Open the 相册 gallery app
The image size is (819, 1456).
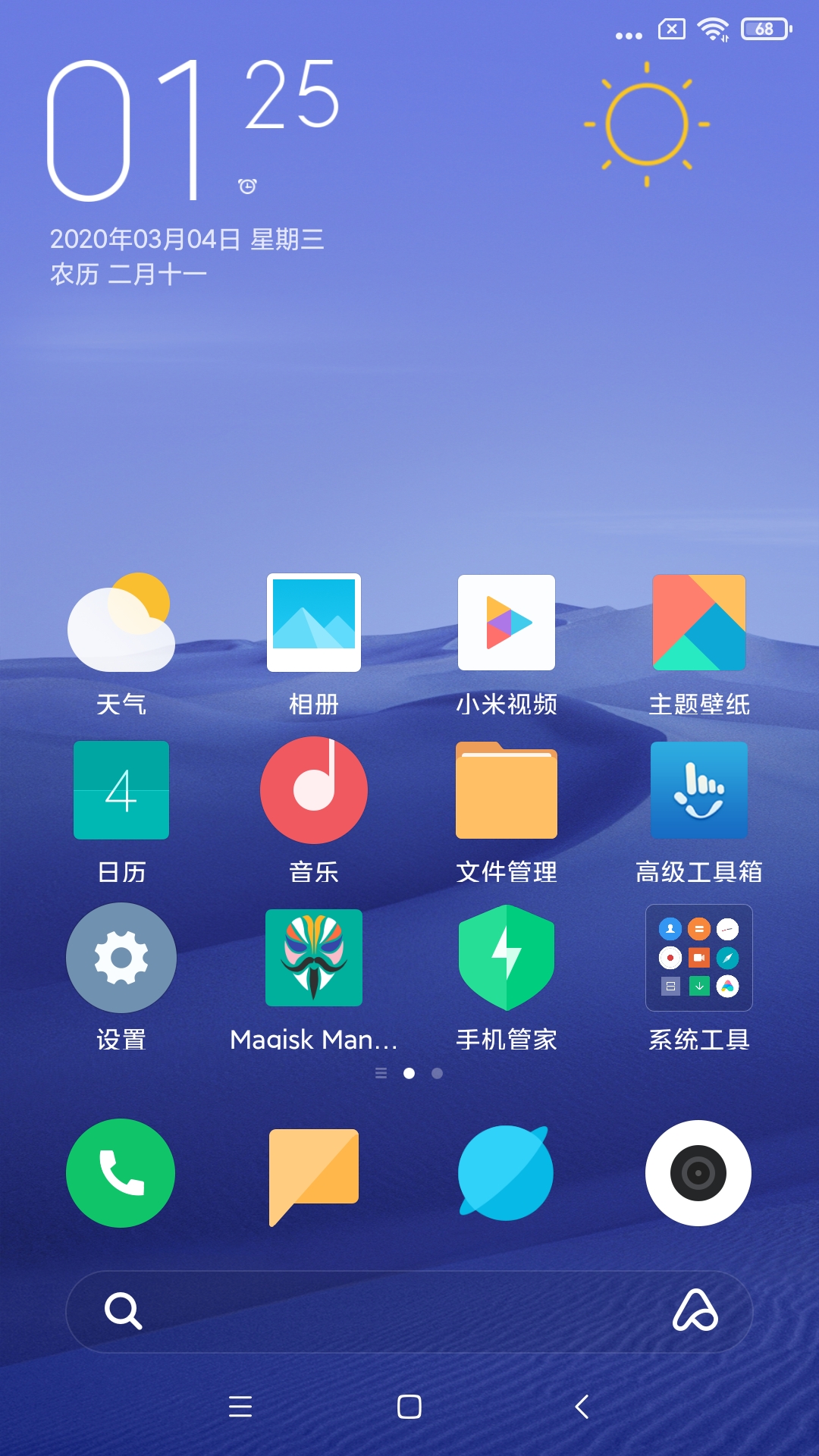[314, 623]
